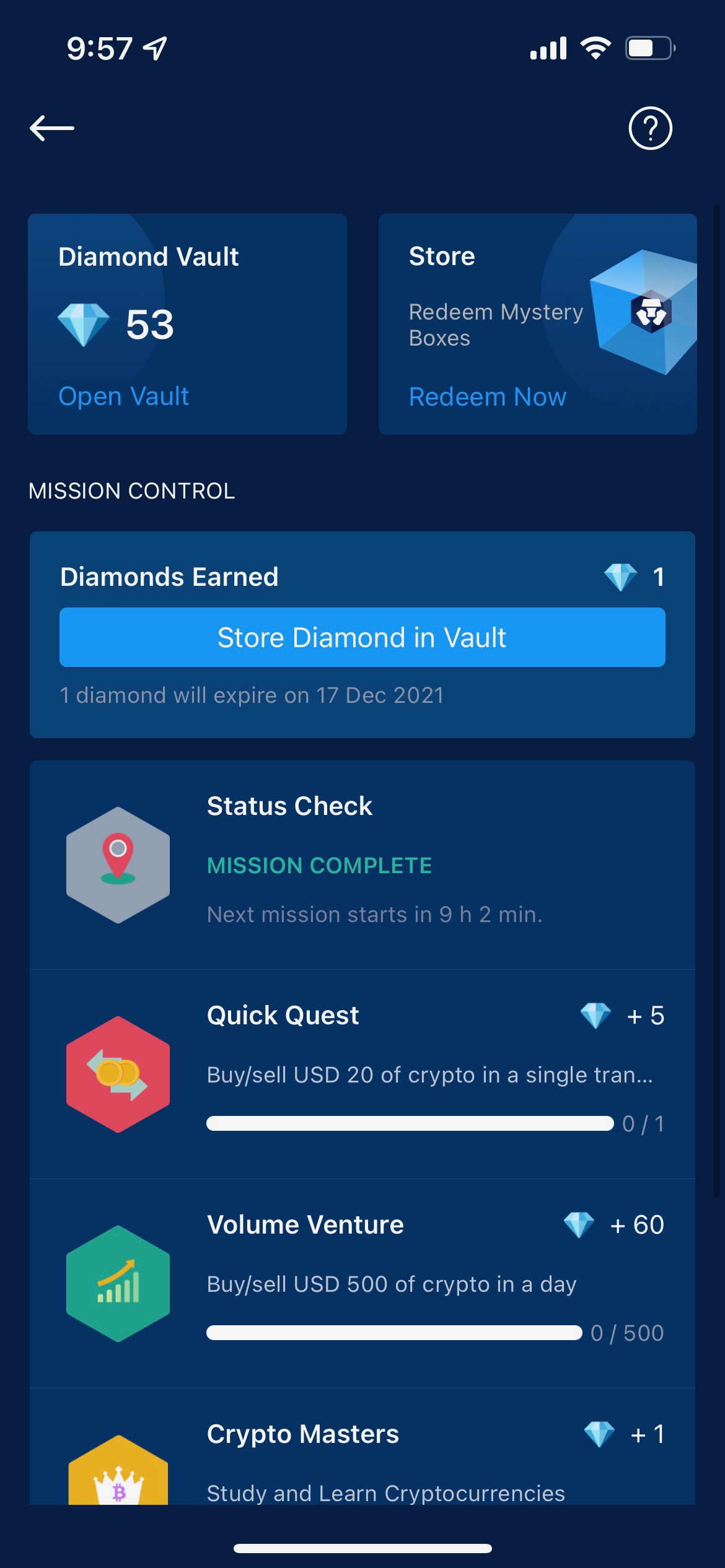Screen dimensions: 725x1568
Task: Open the help question mark icon
Action: [x=650, y=128]
